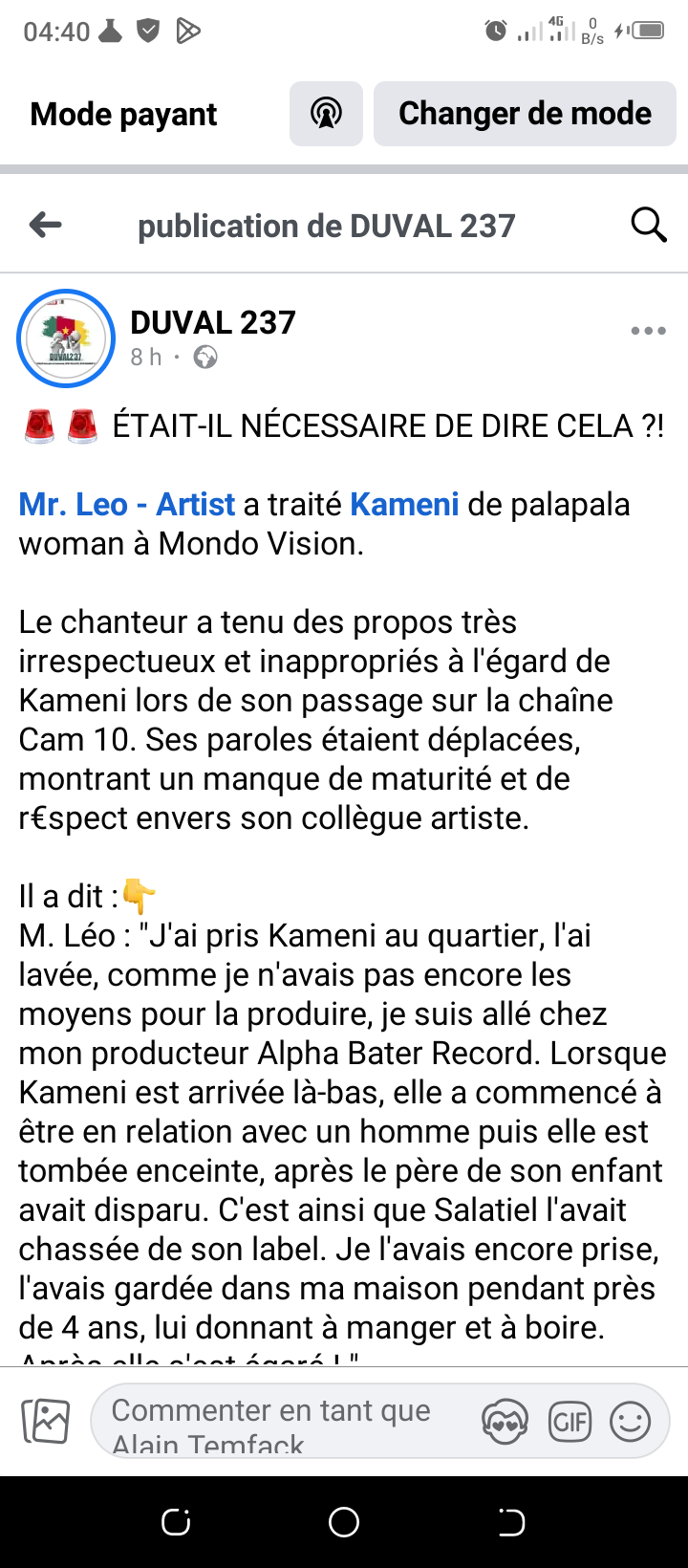Viewport: 688px width, 1568px height.
Task: Go back using the arrow
Action: (x=45, y=226)
